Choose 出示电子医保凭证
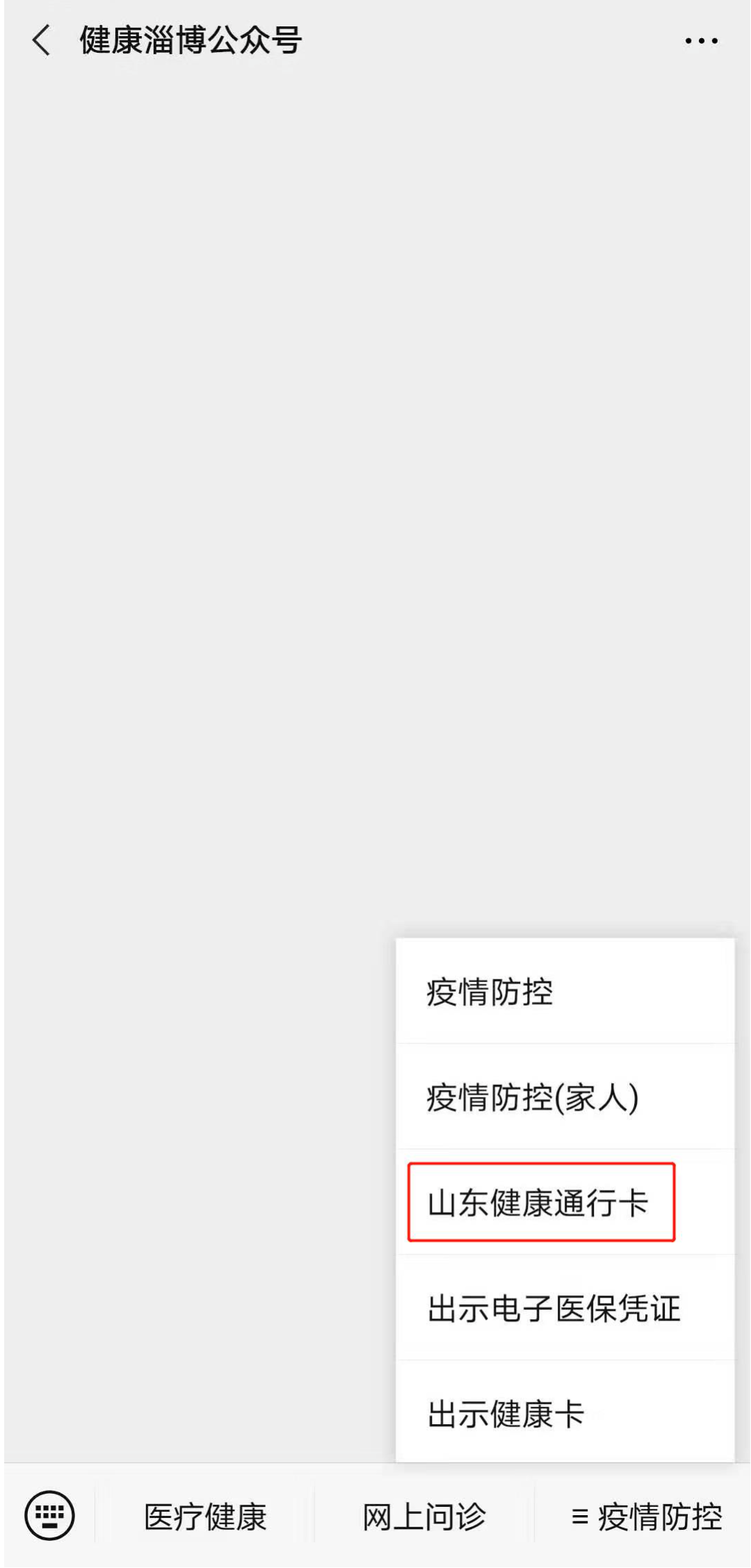 (565, 1308)
